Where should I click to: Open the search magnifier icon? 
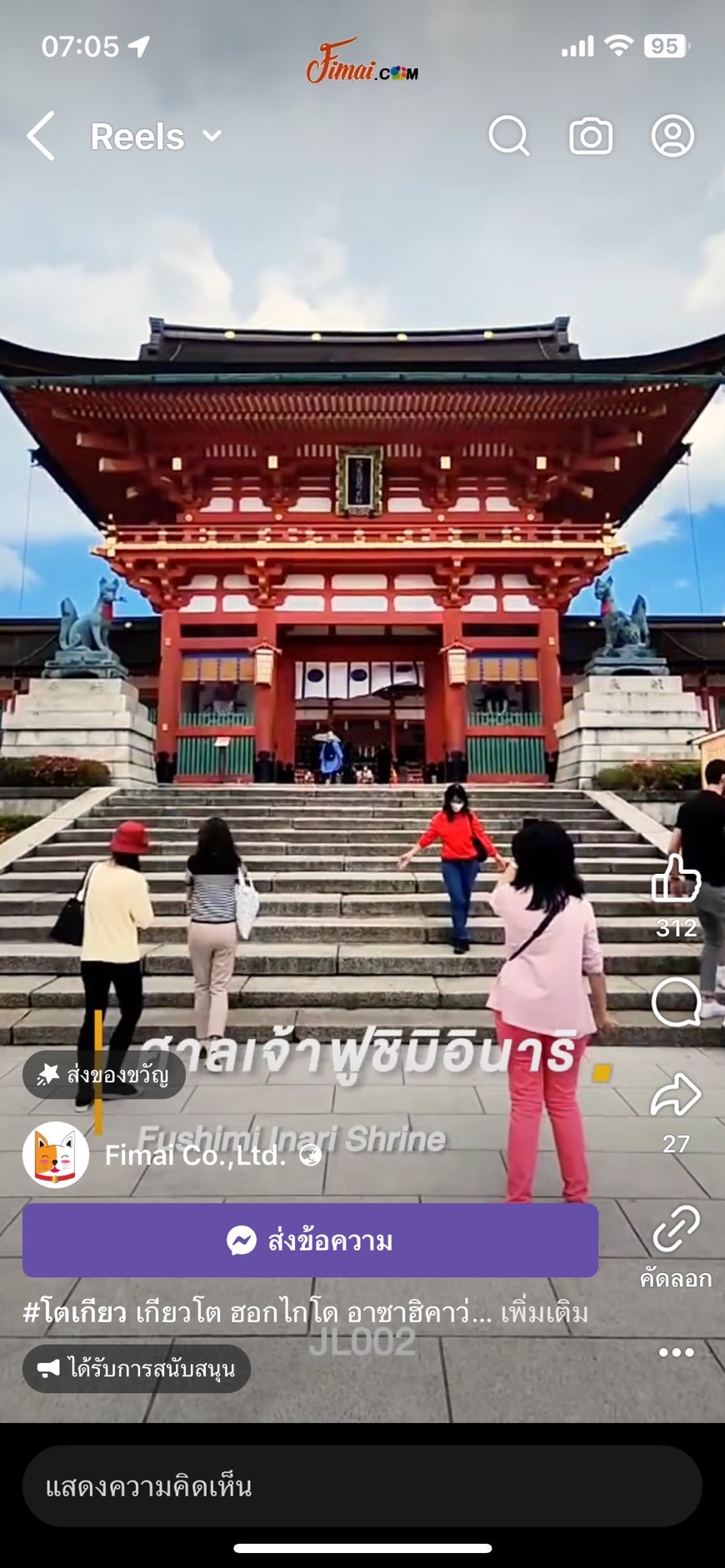509,136
